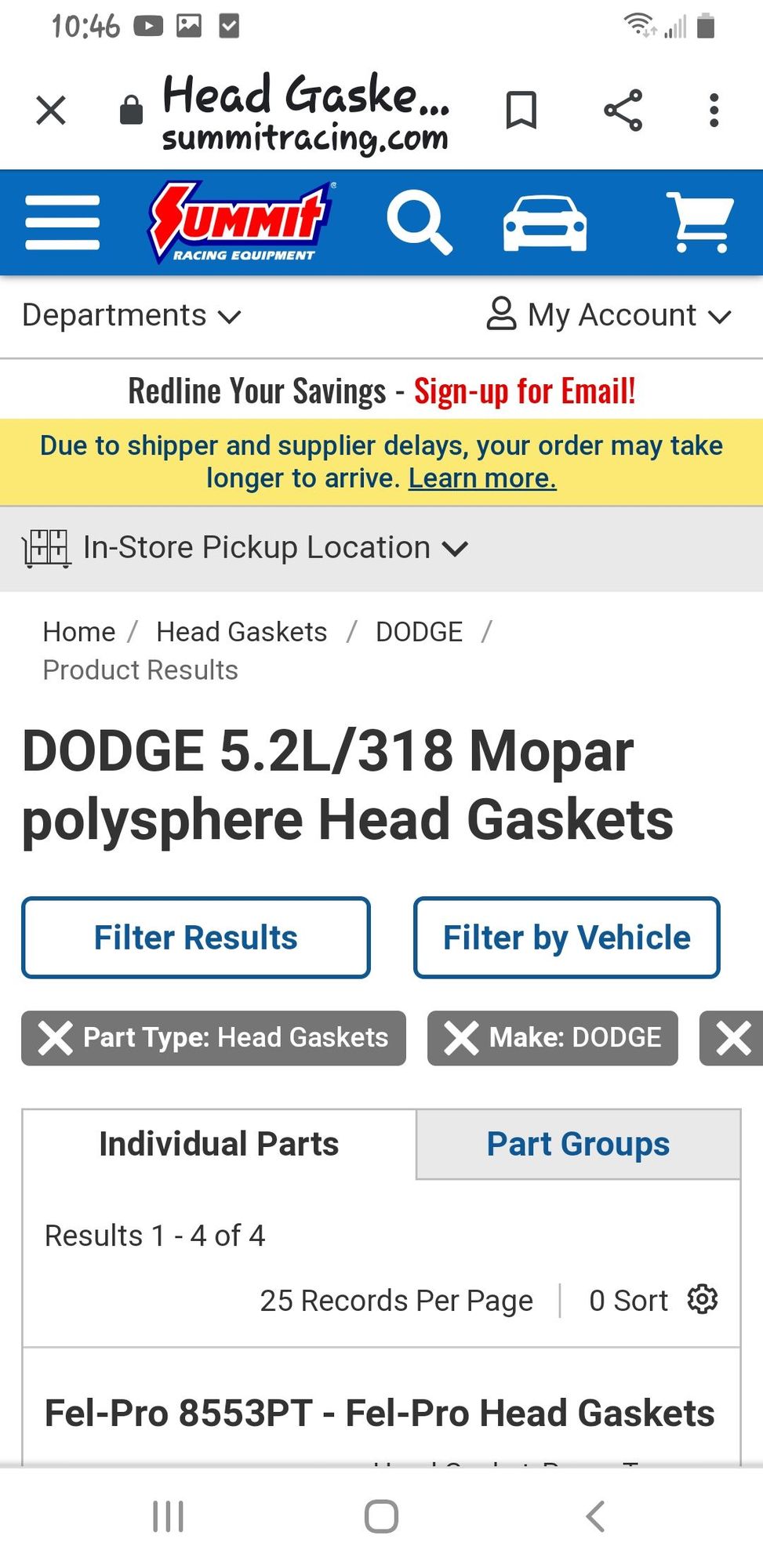
Task: Switch to the Part Groups tab
Action: [x=578, y=1145]
